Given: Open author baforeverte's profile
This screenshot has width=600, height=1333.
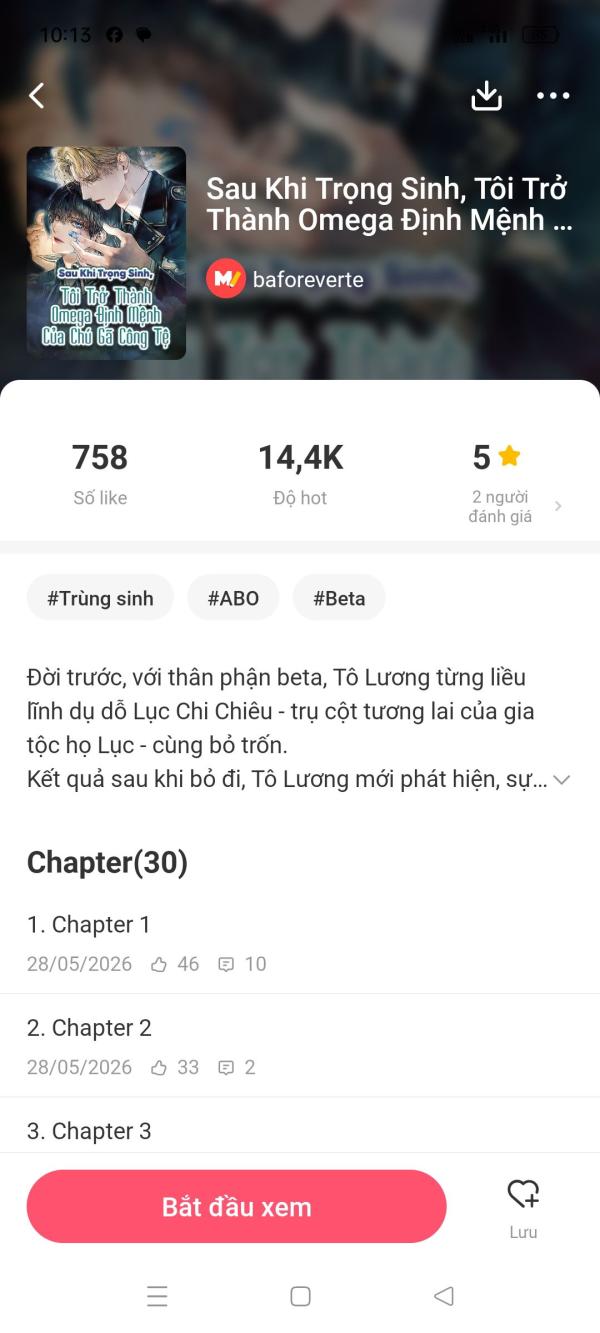Looking at the screenshot, I should (x=285, y=280).
